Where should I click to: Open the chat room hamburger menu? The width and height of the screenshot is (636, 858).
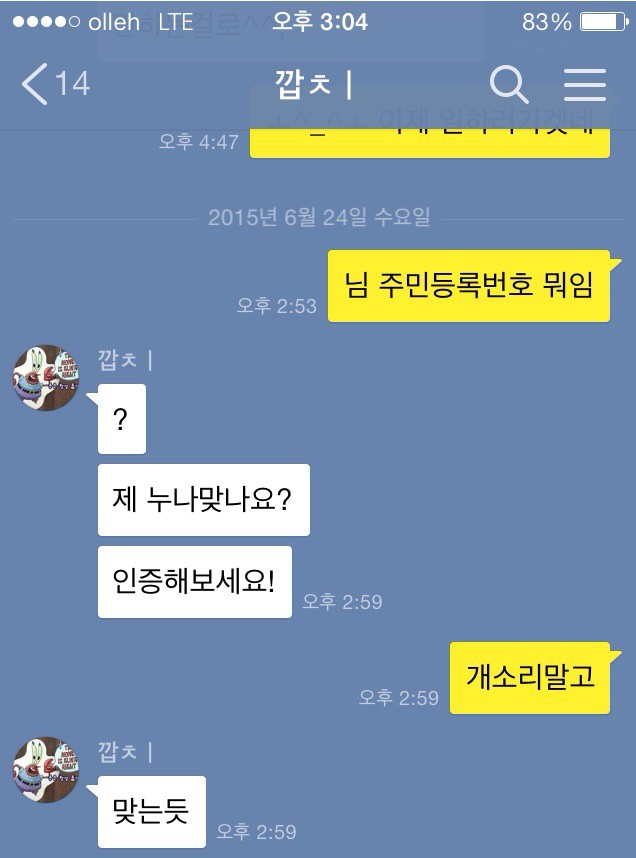pos(585,84)
